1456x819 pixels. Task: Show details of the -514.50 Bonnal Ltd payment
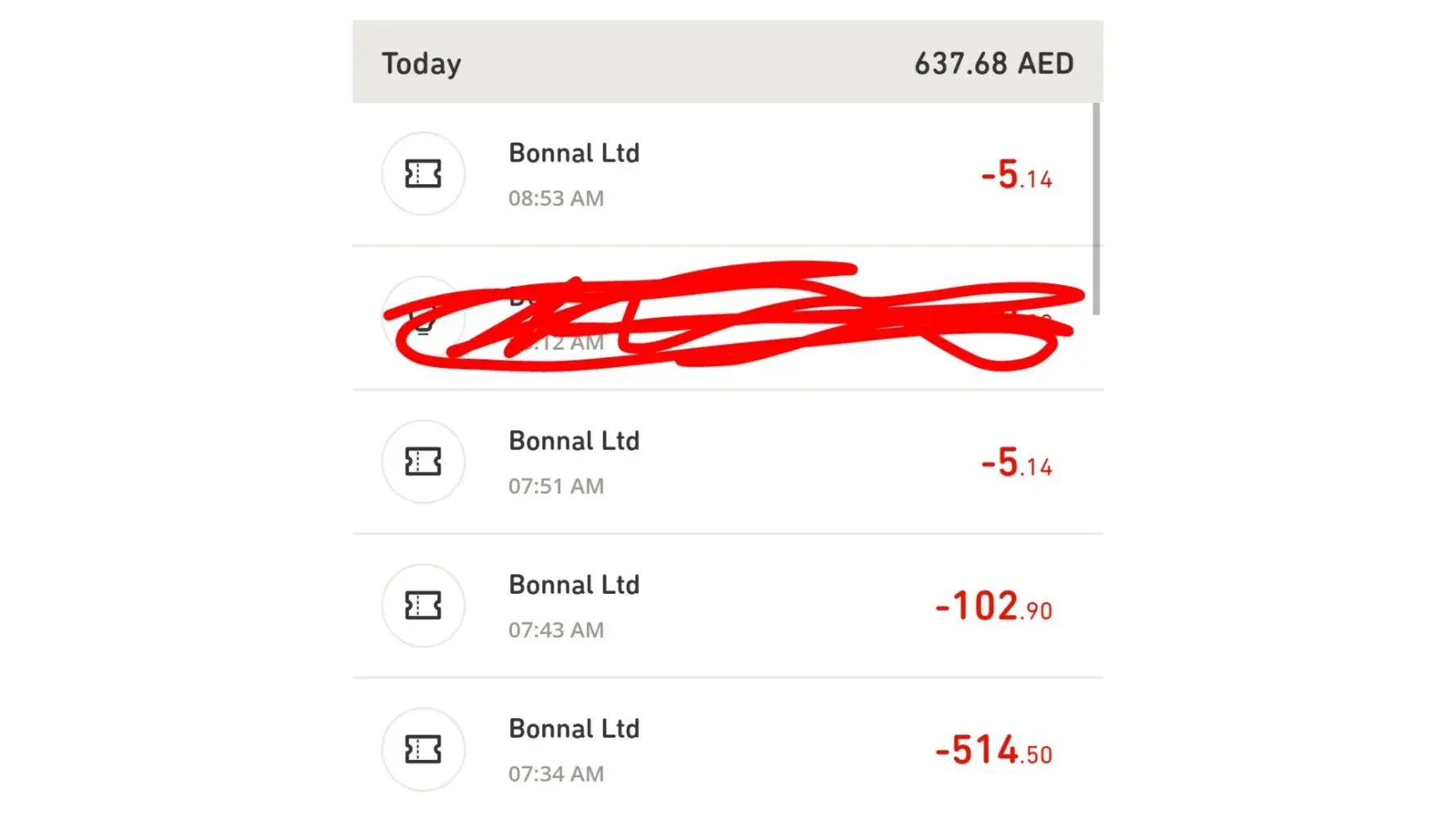click(x=726, y=749)
